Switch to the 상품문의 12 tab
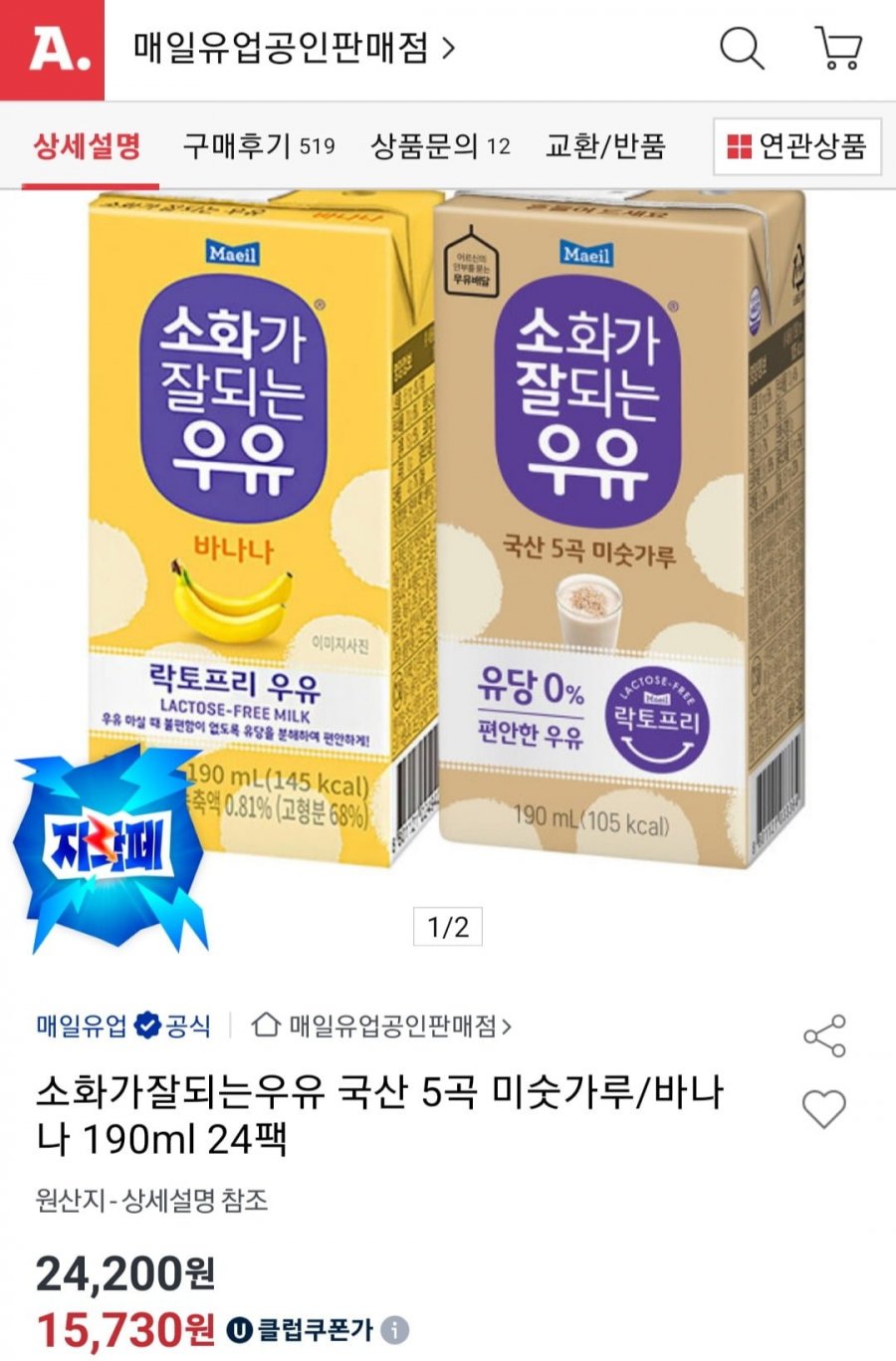Image resolution: width=896 pixels, height=1361 pixels. point(440,146)
